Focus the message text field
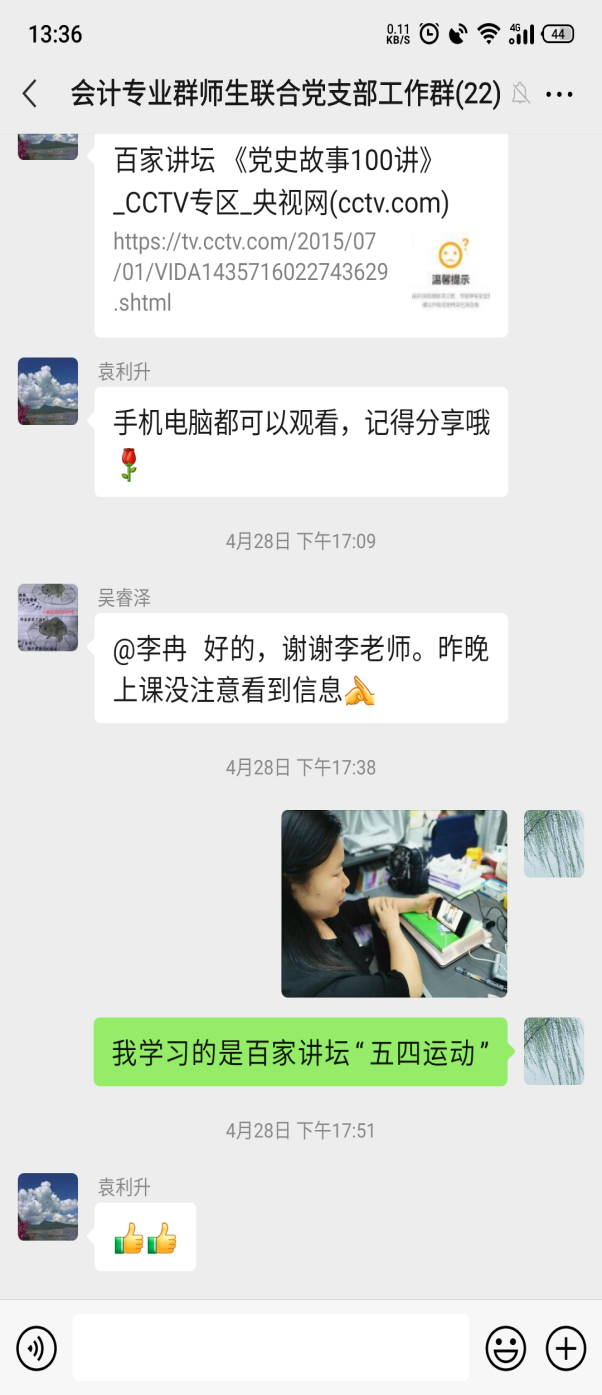Viewport: 602px width, 1395px height. pyautogui.click(x=270, y=1348)
